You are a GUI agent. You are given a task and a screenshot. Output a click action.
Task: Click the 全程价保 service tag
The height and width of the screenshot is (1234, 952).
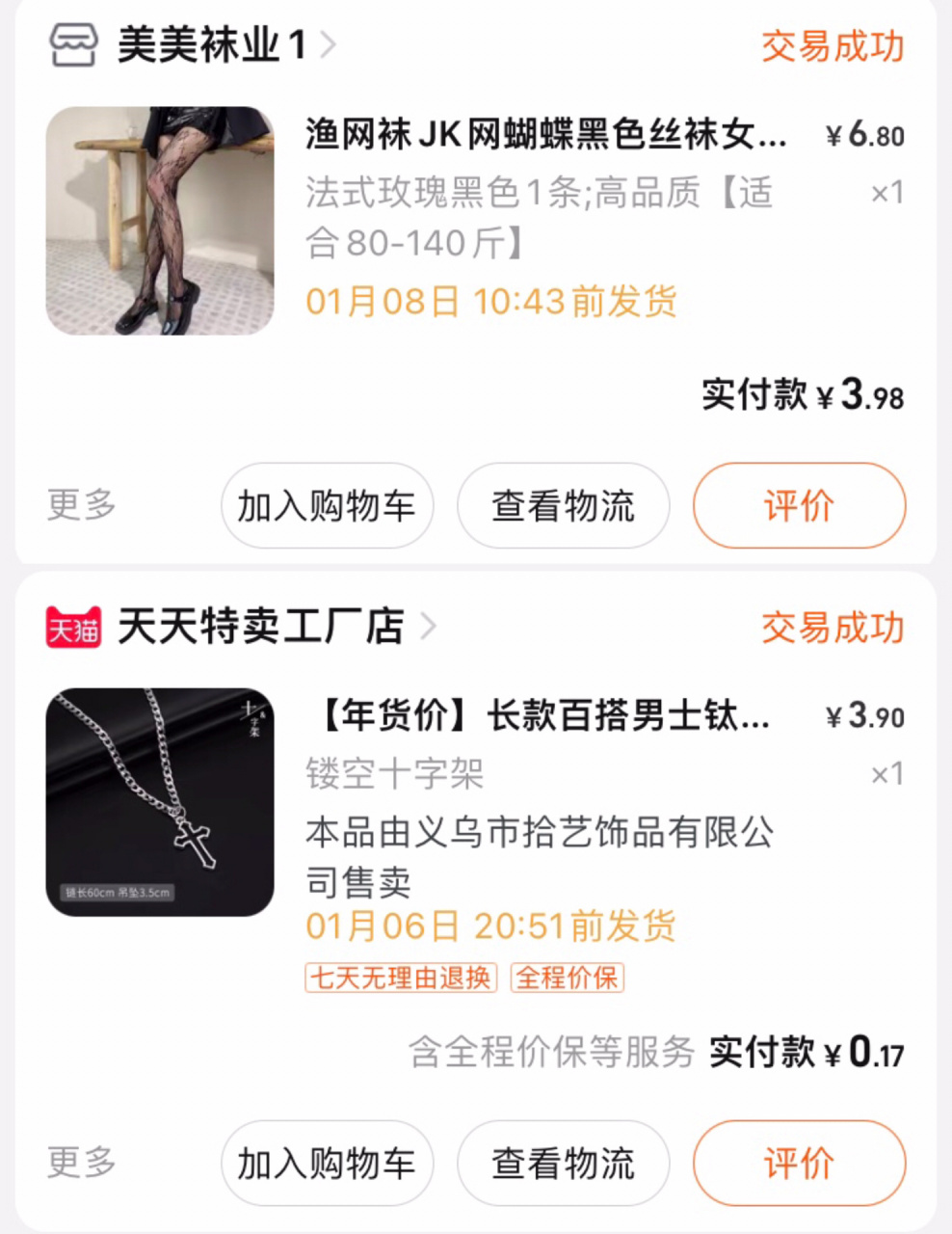[567, 978]
